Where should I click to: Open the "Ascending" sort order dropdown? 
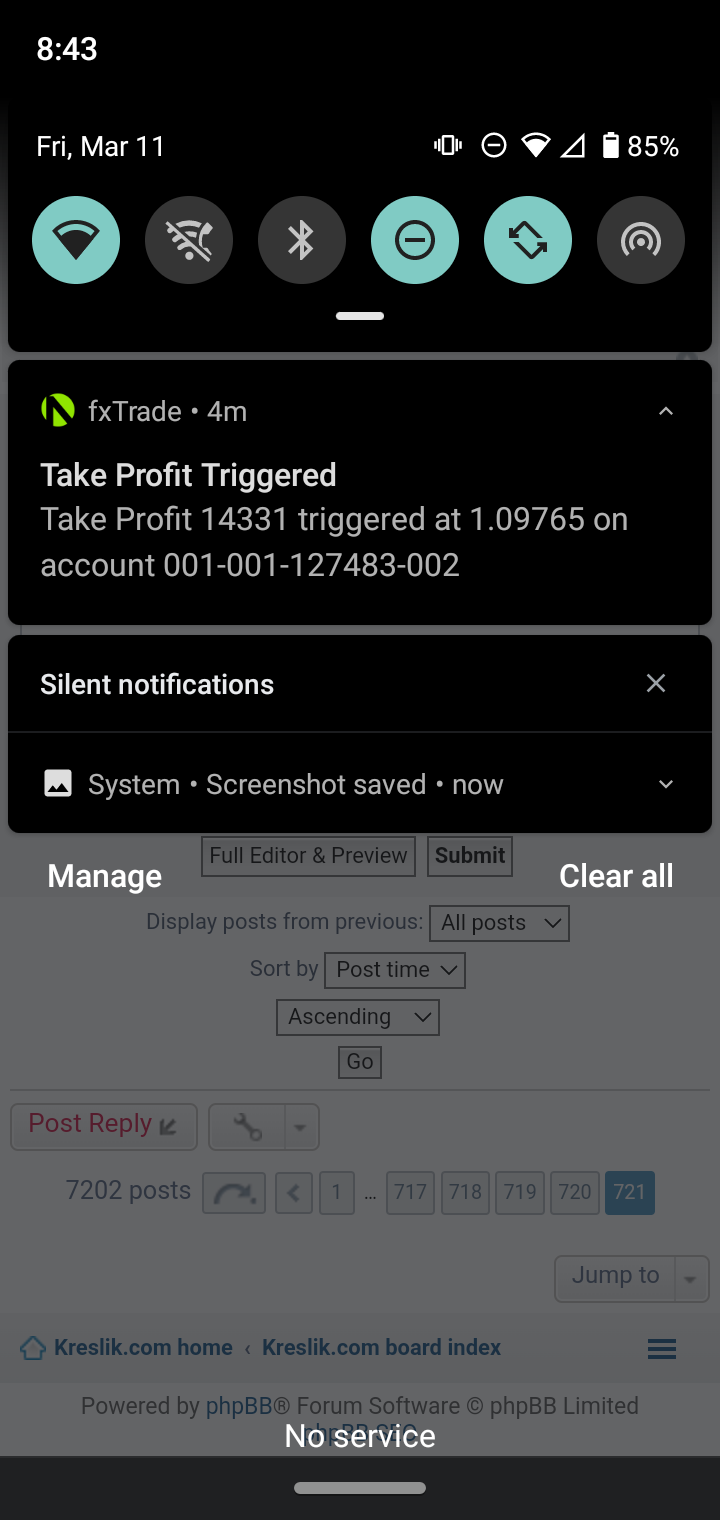click(x=357, y=1017)
